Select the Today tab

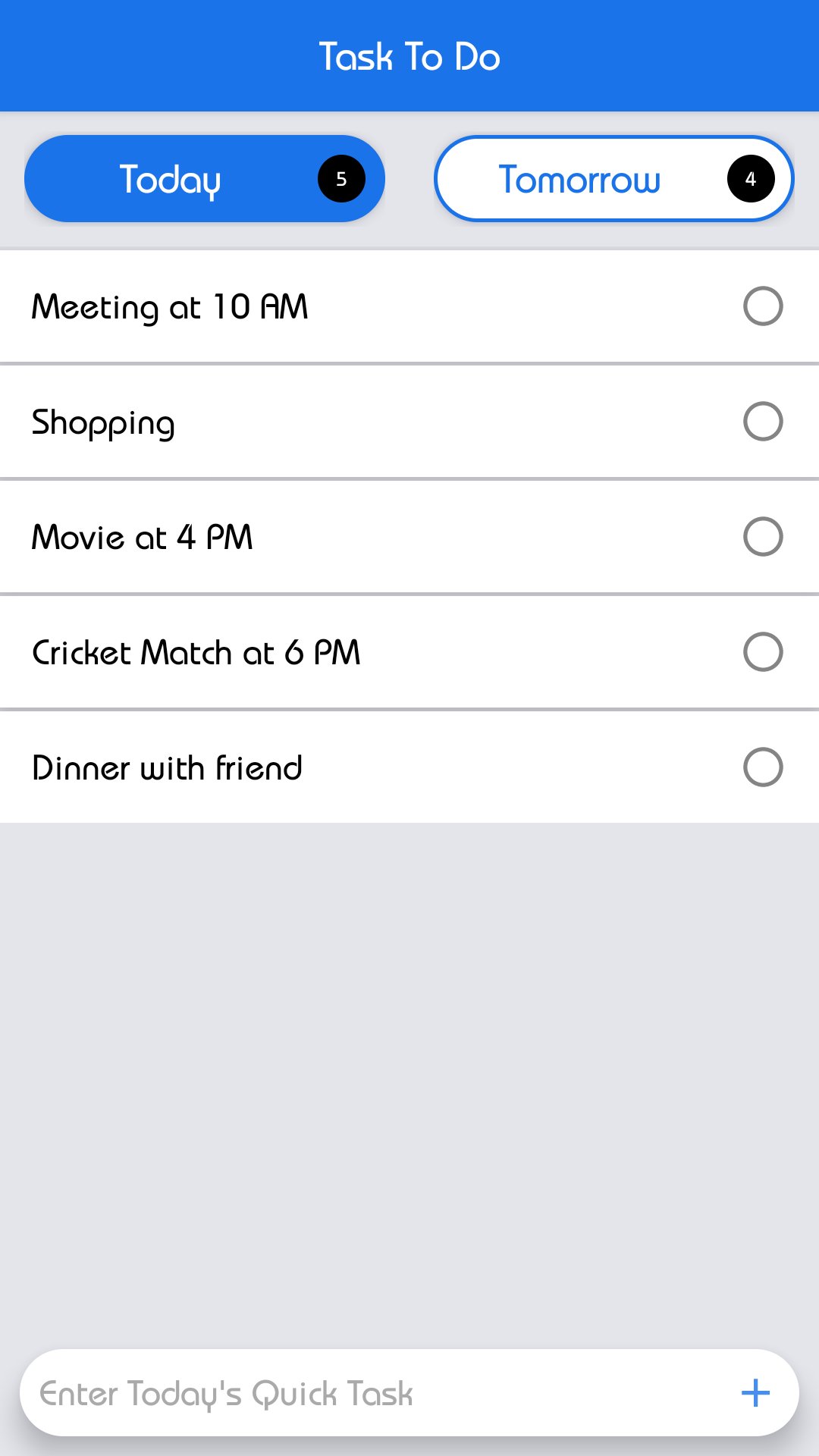pyautogui.click(x=205, y=179)
